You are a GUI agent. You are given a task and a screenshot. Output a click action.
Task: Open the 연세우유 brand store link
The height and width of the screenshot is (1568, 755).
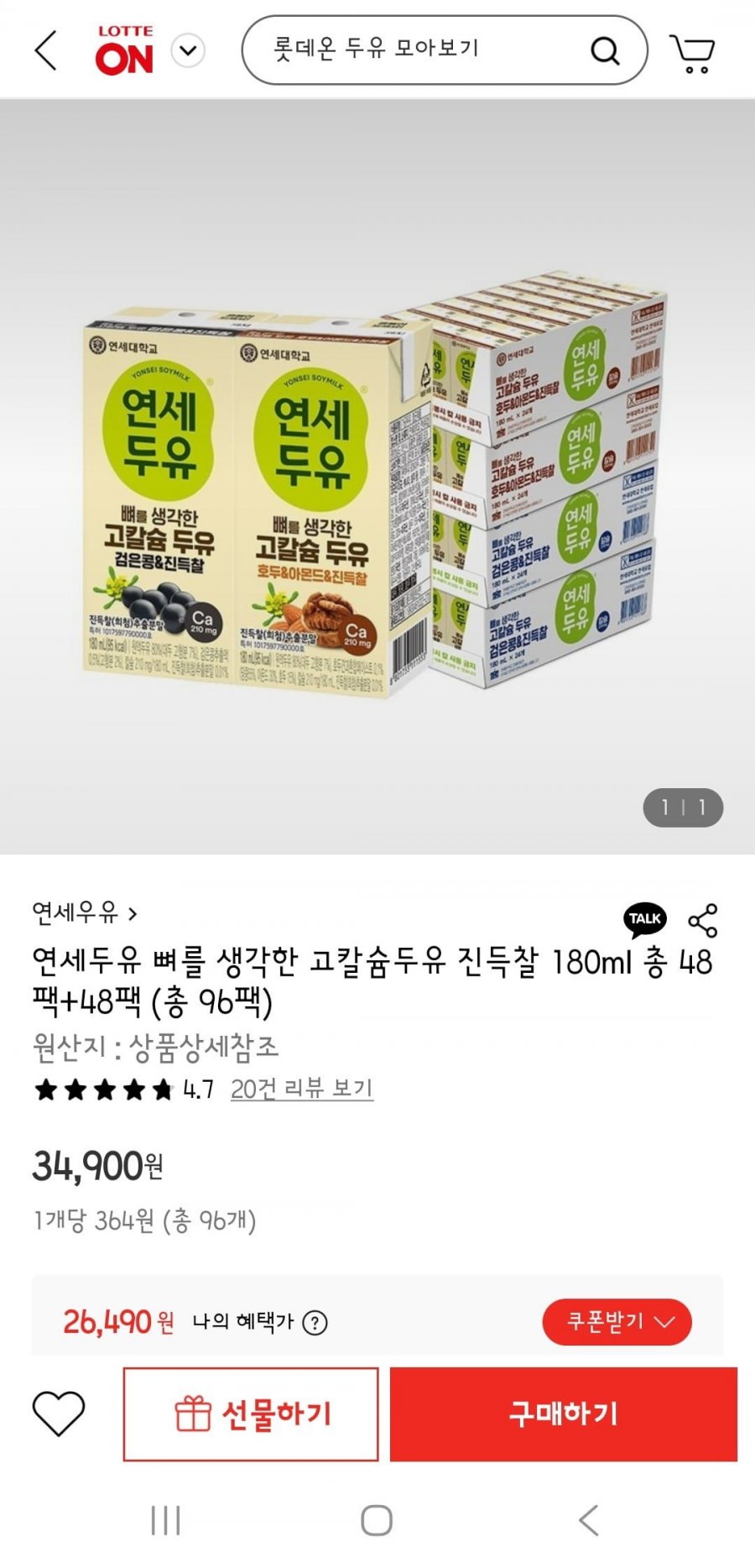84,912
